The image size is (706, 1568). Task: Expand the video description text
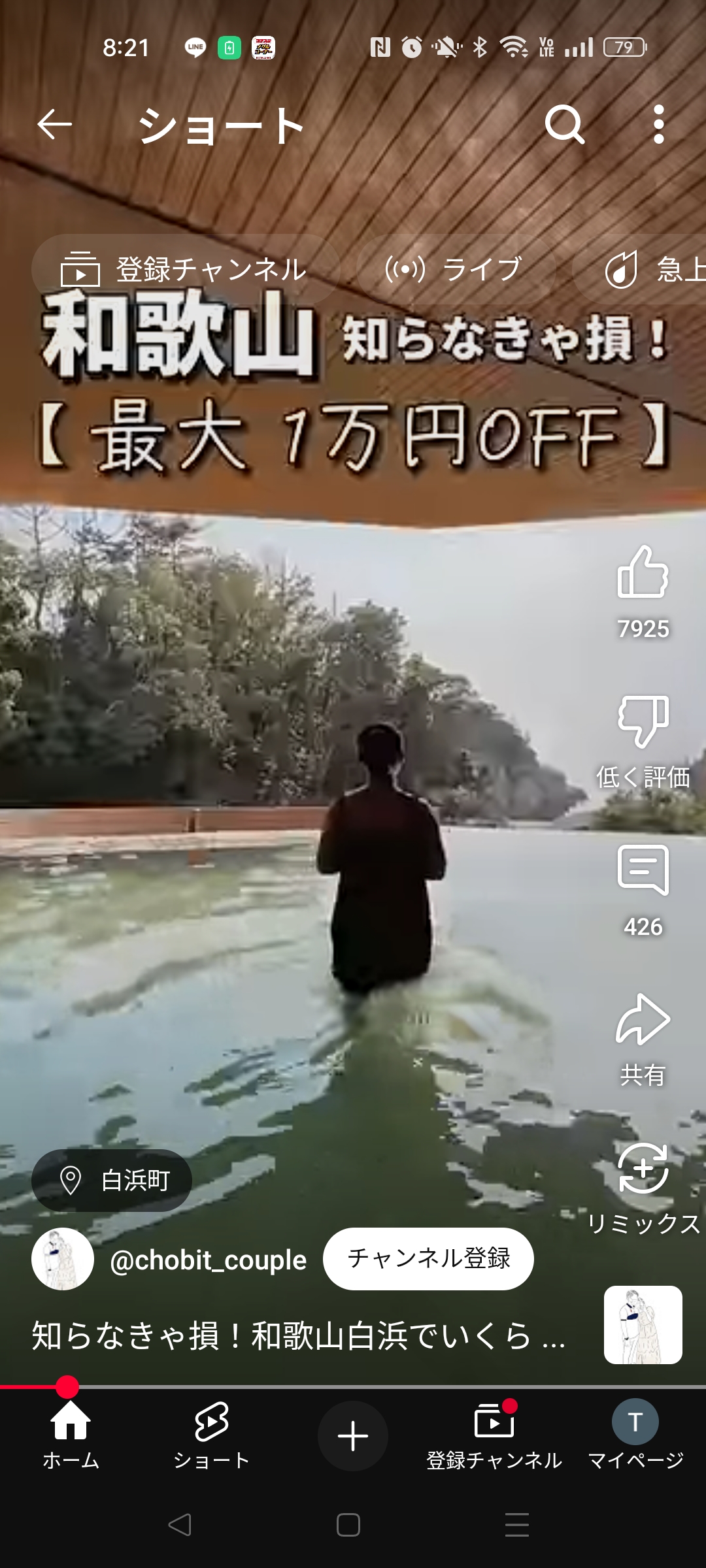coord(297,1335)
